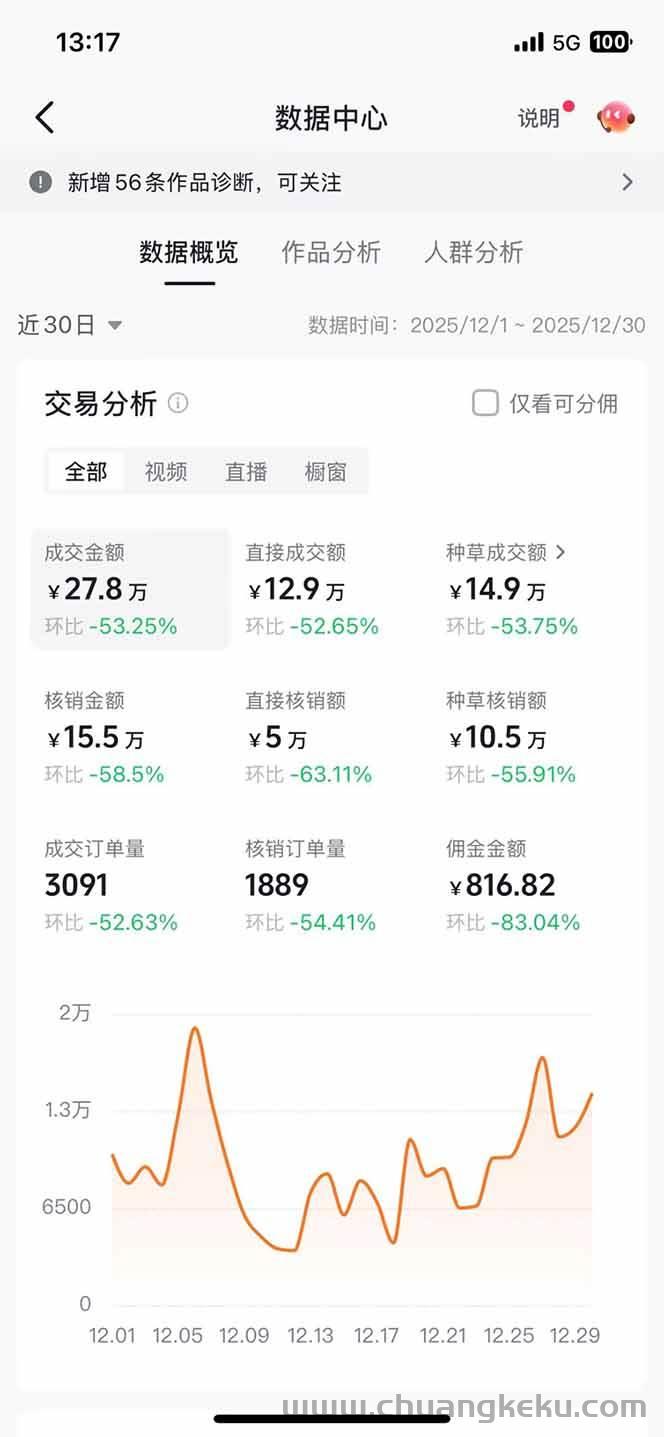Select the 成交金额 metric card
The width and height of the screenshot is (664, 1437).
pos(130,589)
